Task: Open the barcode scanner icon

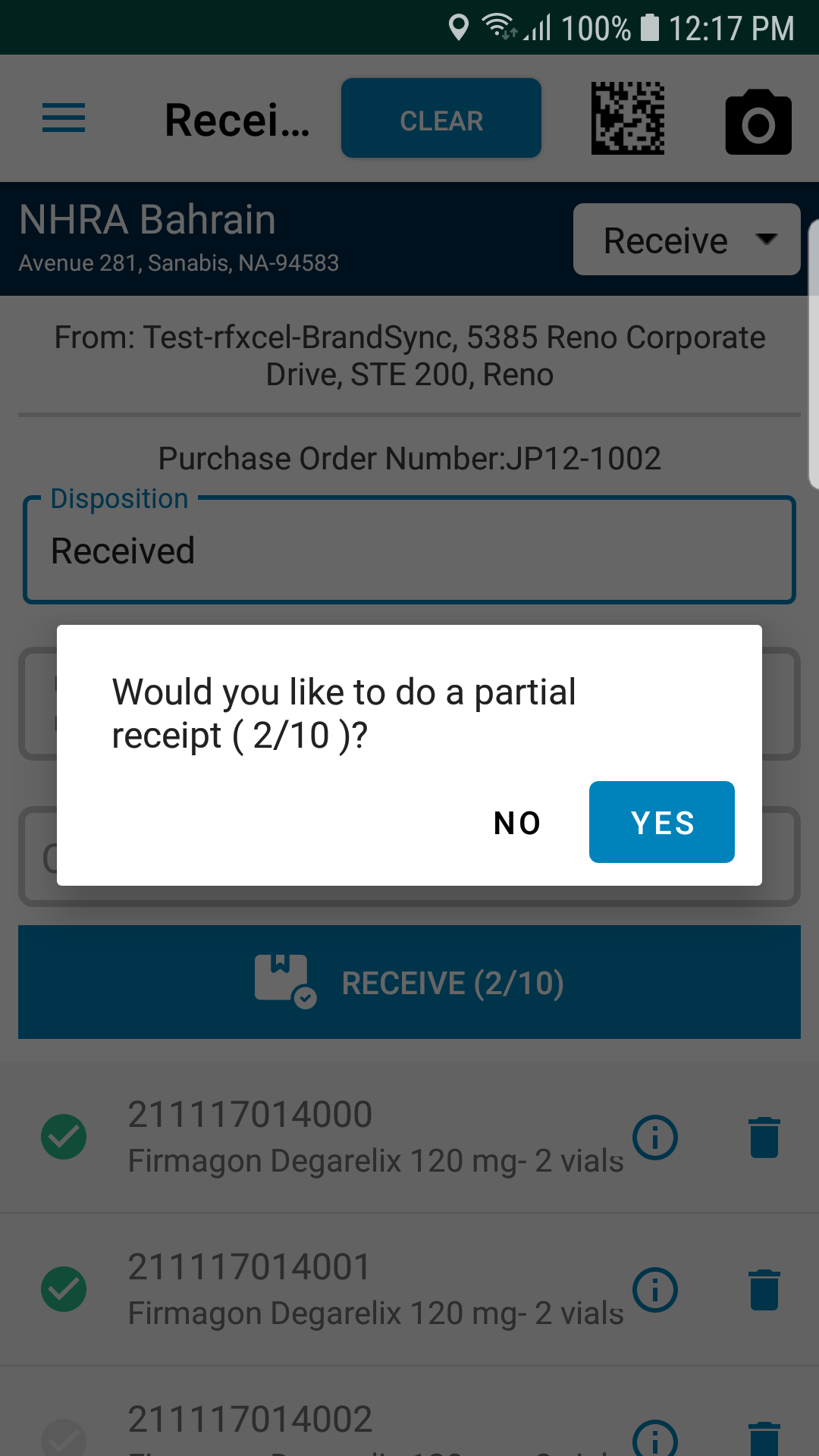Action: (628, 118)
